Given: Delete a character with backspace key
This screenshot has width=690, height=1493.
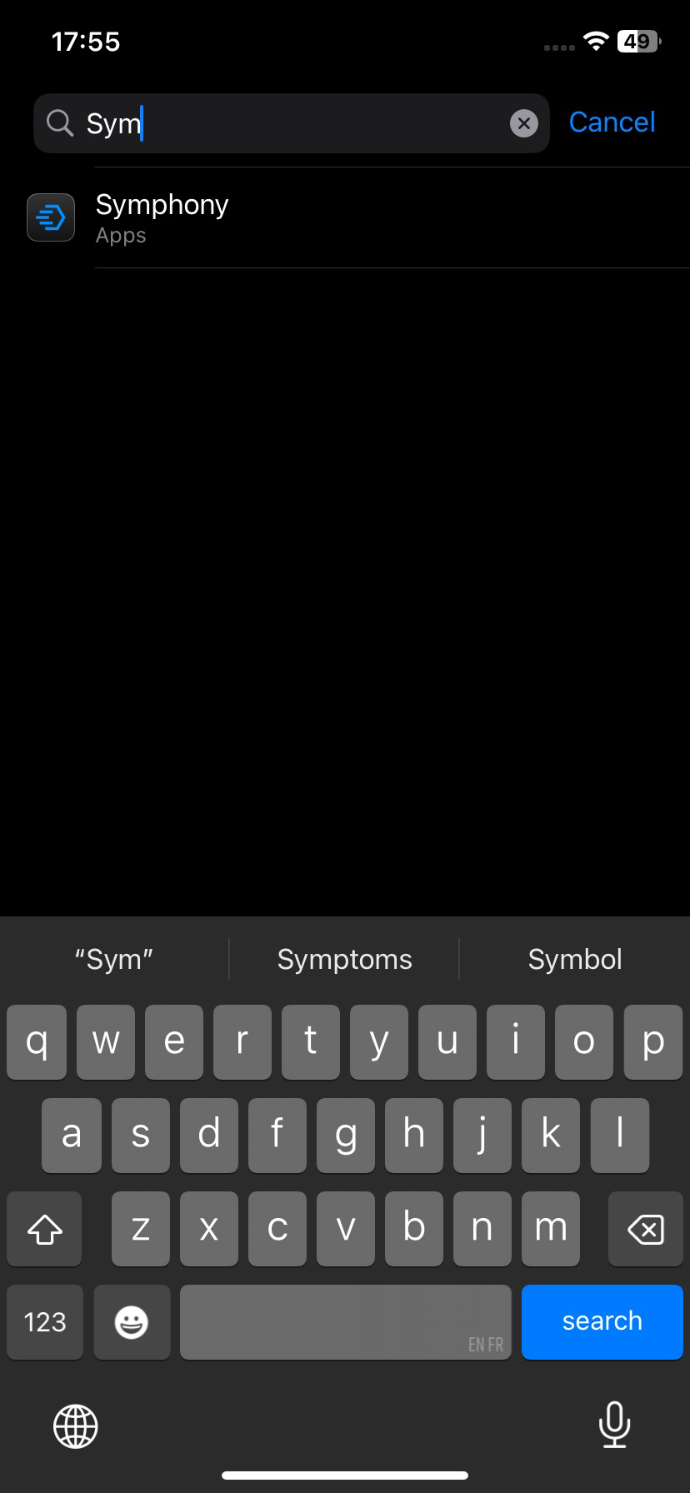Looking at the screenshot, I should tap(645, 1229).
